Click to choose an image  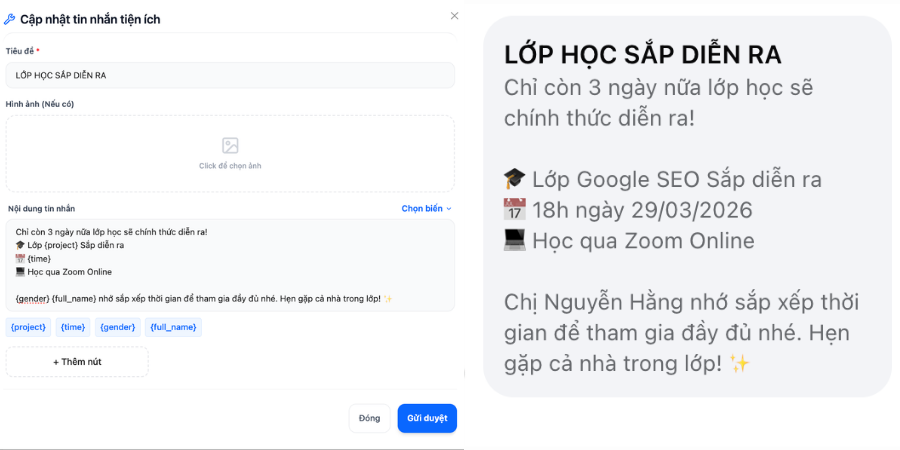(230, 153)
